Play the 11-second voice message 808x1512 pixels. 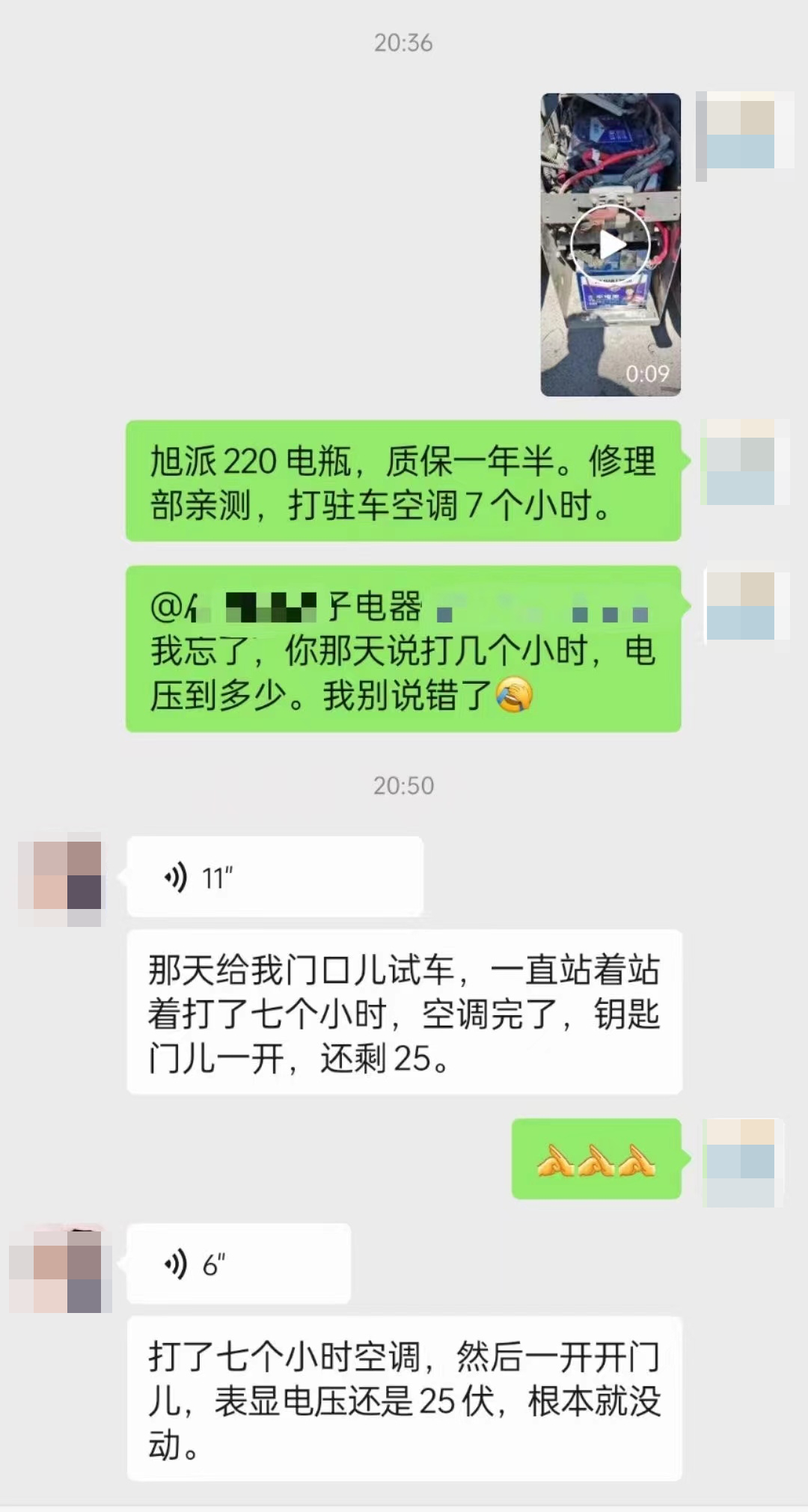tap(275, 877)
